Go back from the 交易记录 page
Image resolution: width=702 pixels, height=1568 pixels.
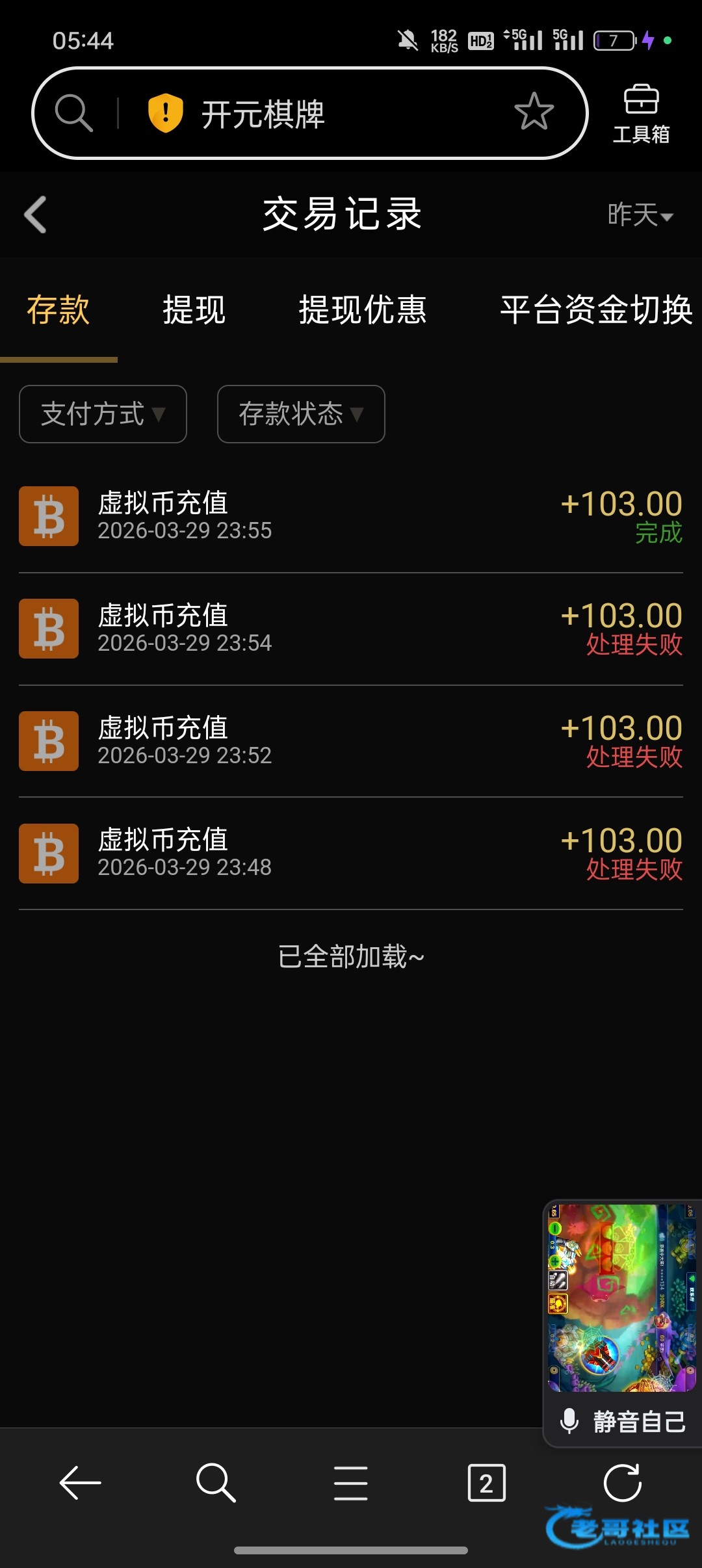(x=36, y=215)
